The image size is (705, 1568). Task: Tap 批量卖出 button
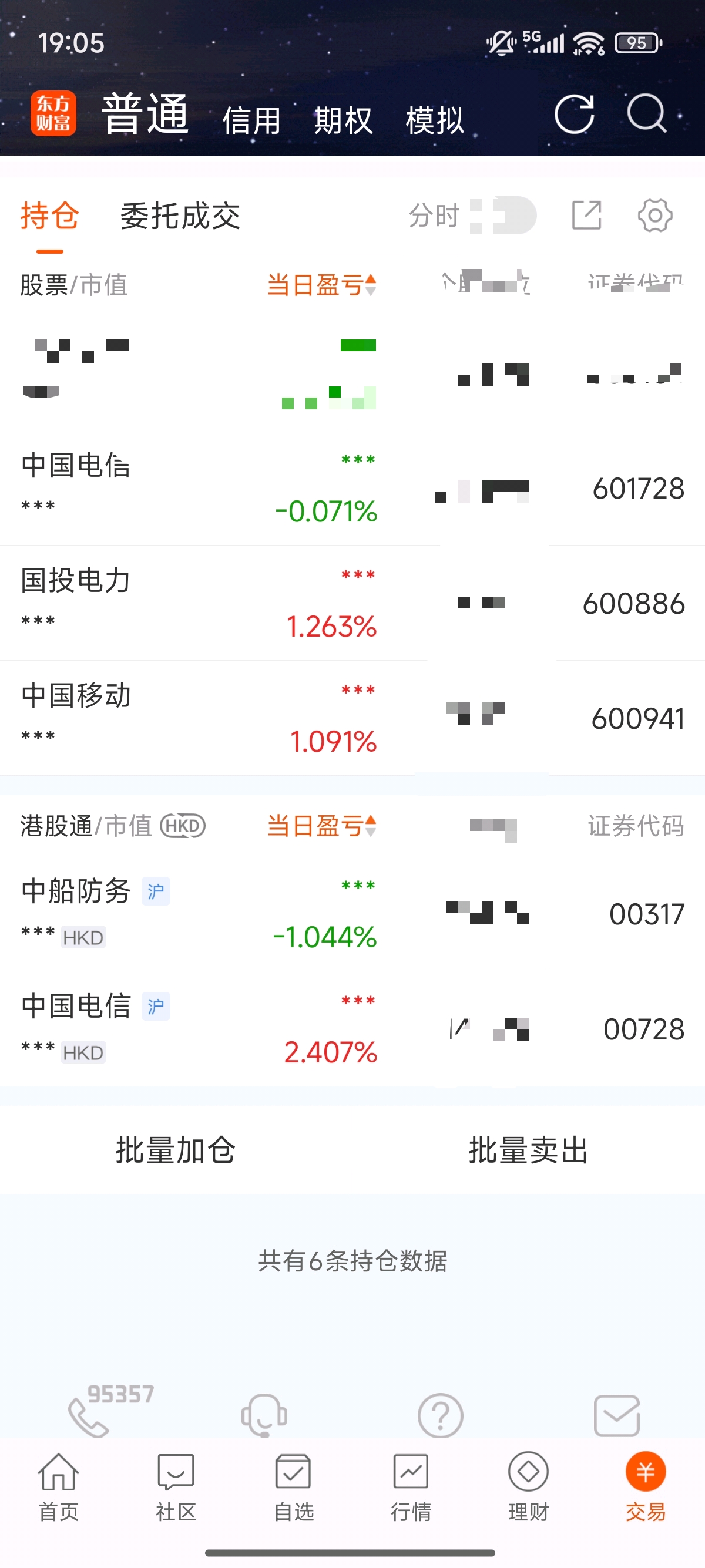(x=528, y=1150)
